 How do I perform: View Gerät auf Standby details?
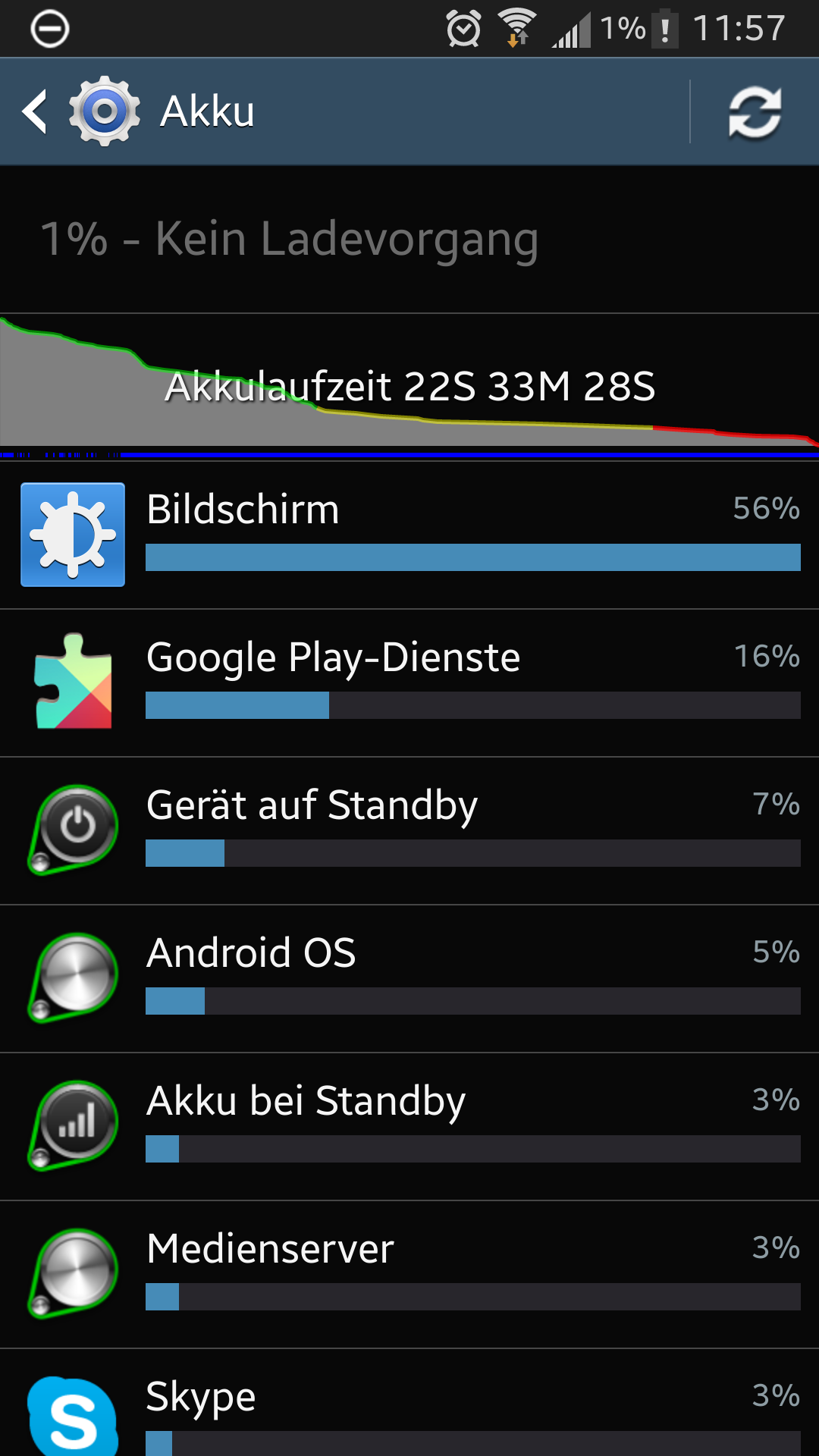pyautogui.click(x=409, y=831)
